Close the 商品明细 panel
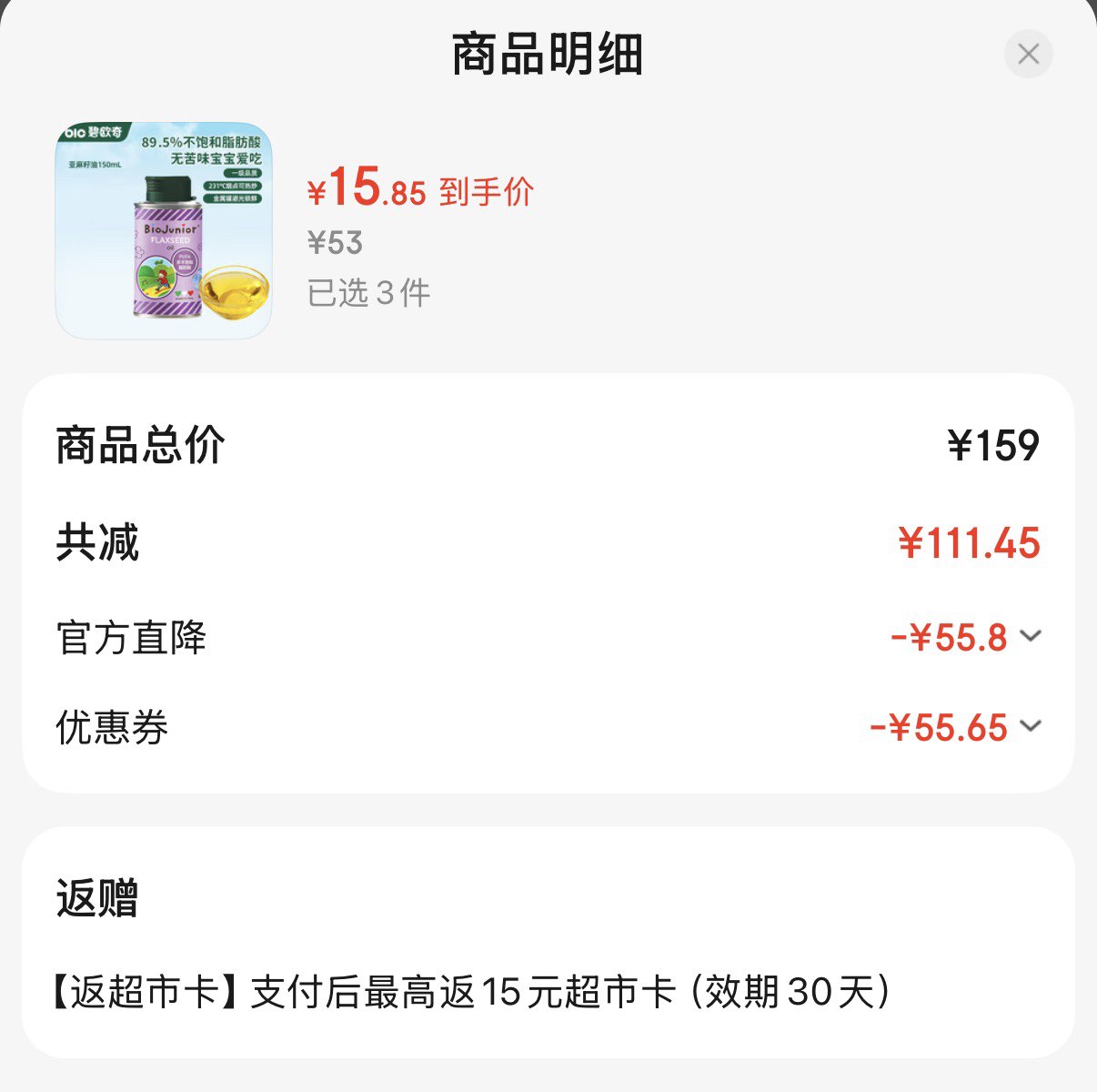1097x1092 pixels. (x=1028, y=55)
